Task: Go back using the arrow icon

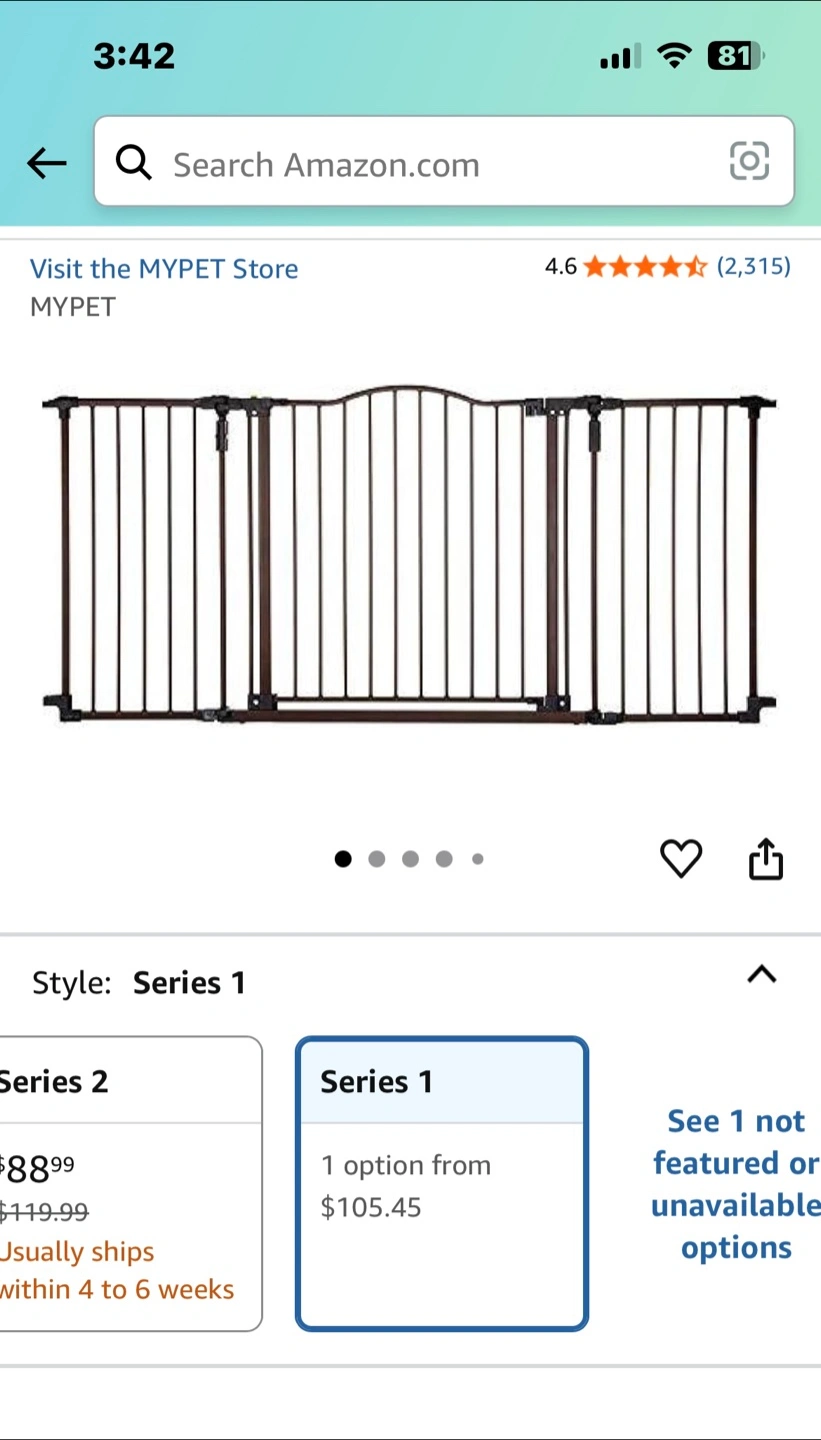Action: click(47, 163)
